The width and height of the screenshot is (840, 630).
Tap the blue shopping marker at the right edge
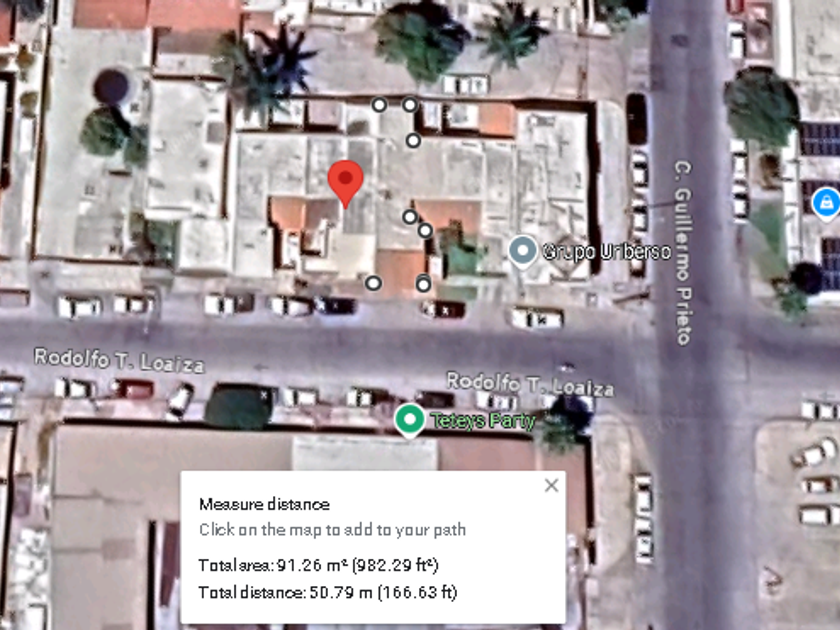point(827,204)
